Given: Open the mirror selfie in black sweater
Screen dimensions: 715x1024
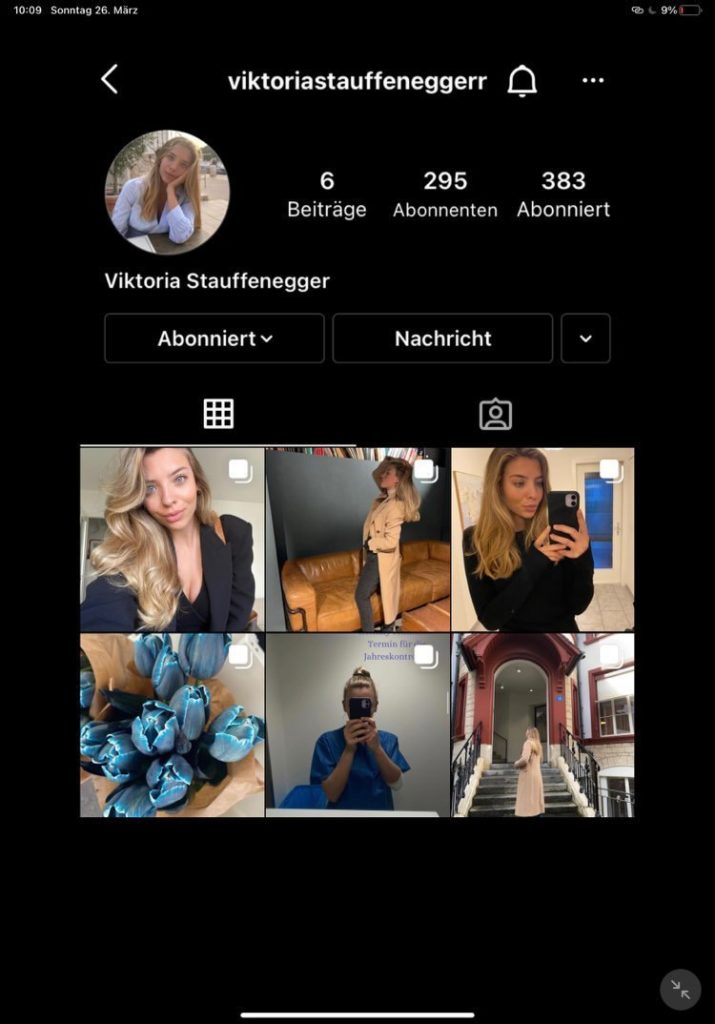Looking at the screenshot, I should tap(543, 539).
